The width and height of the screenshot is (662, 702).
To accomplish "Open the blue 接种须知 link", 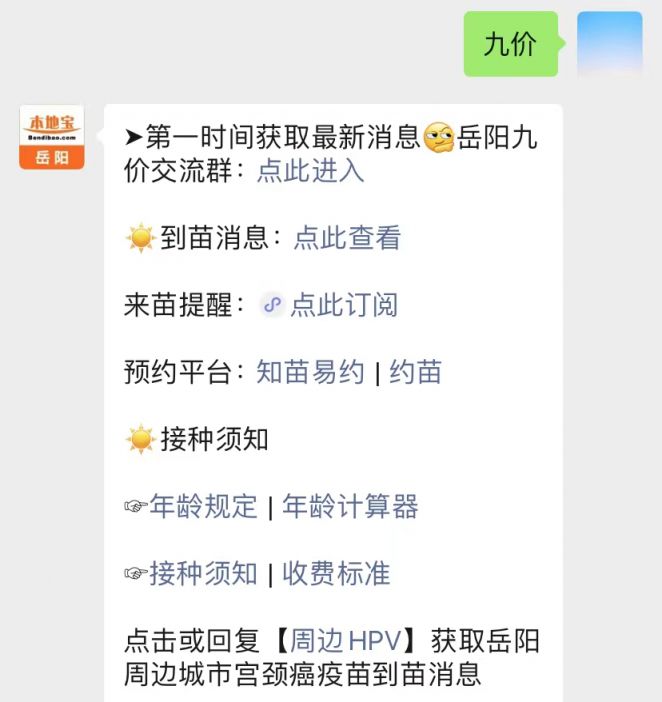I will point(203,574).
